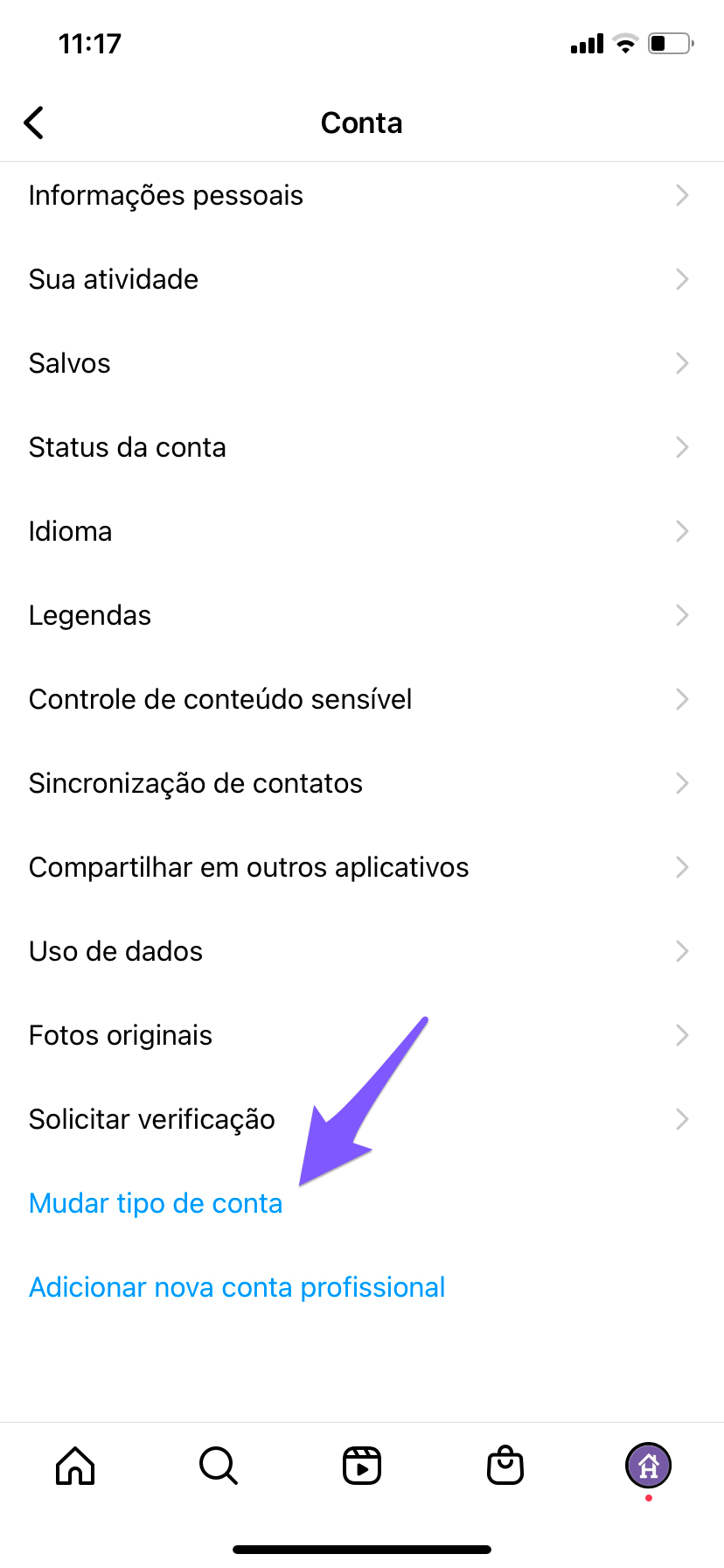
Task: Open Informações pessoais
Action: click(x=362, y=195)
